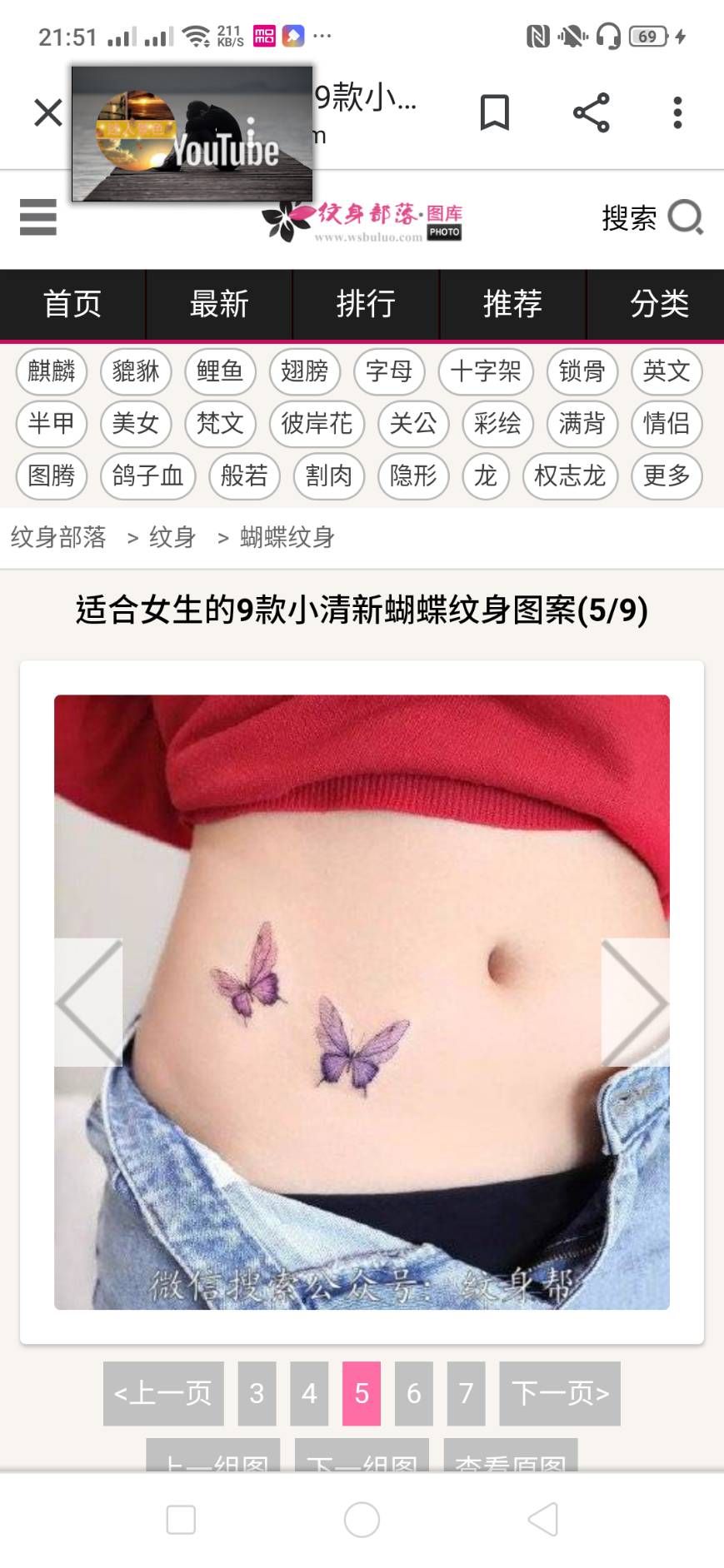Screen dimensions: 724x1568
Task: Open the 蝴蝶纹身 breadcrumb link
Action: point(287,537)
